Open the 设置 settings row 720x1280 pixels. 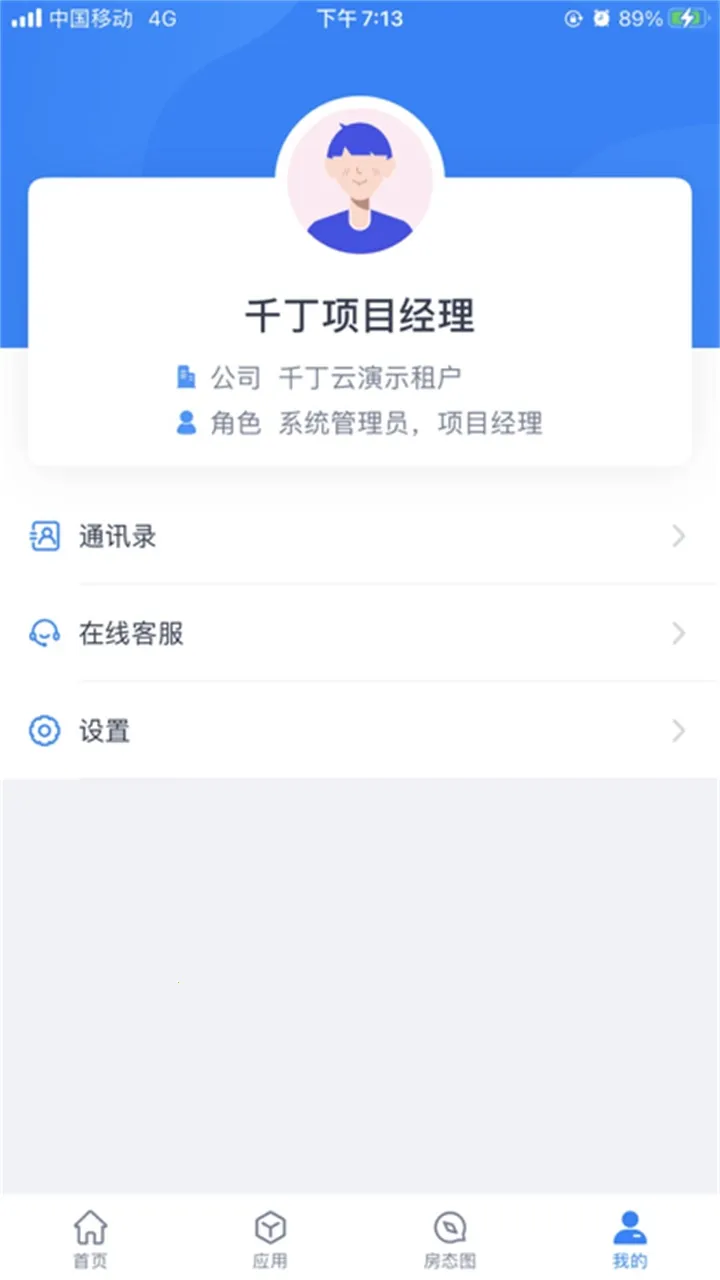click(360, 731)
